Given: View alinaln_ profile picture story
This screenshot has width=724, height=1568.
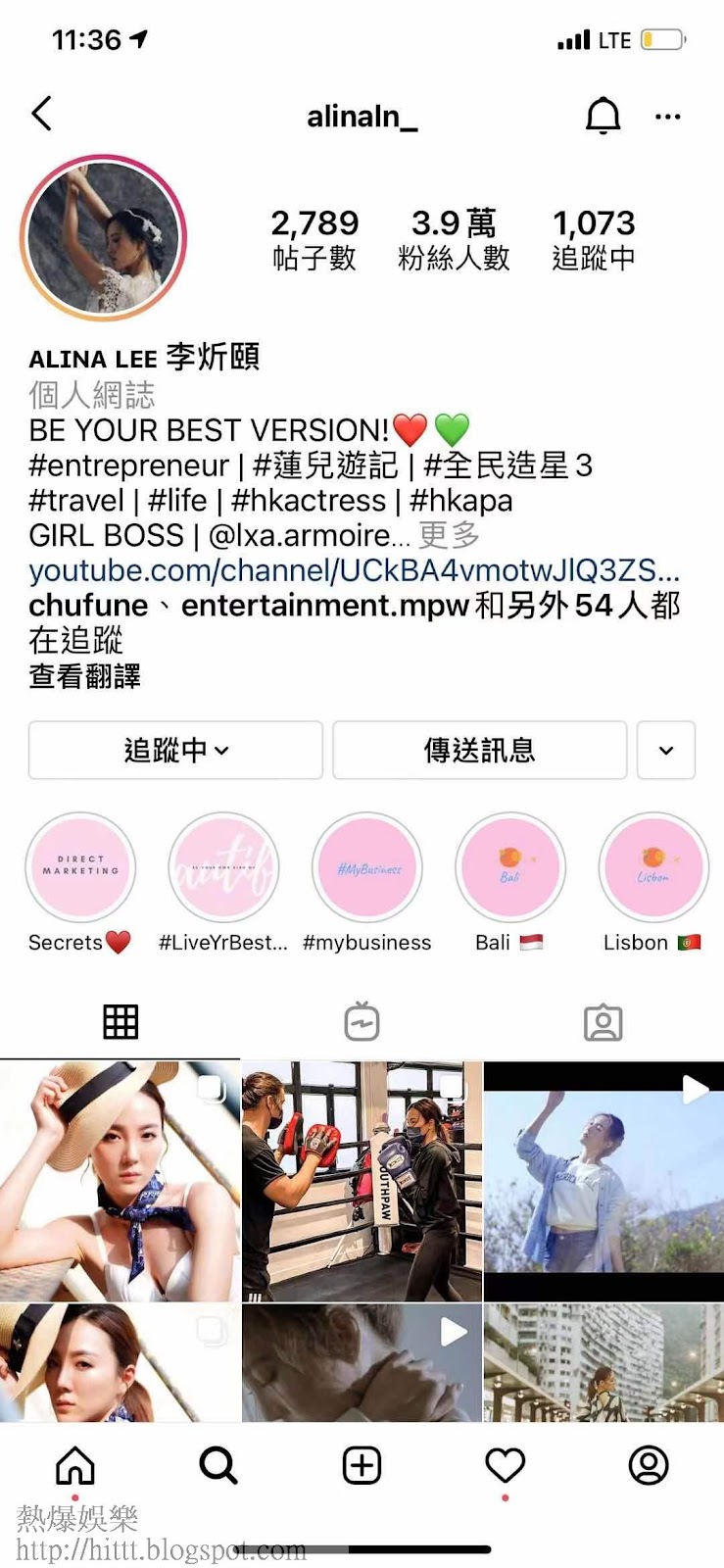Looking at the screenshot, I should pyautogui.click(x=103, y=237).
